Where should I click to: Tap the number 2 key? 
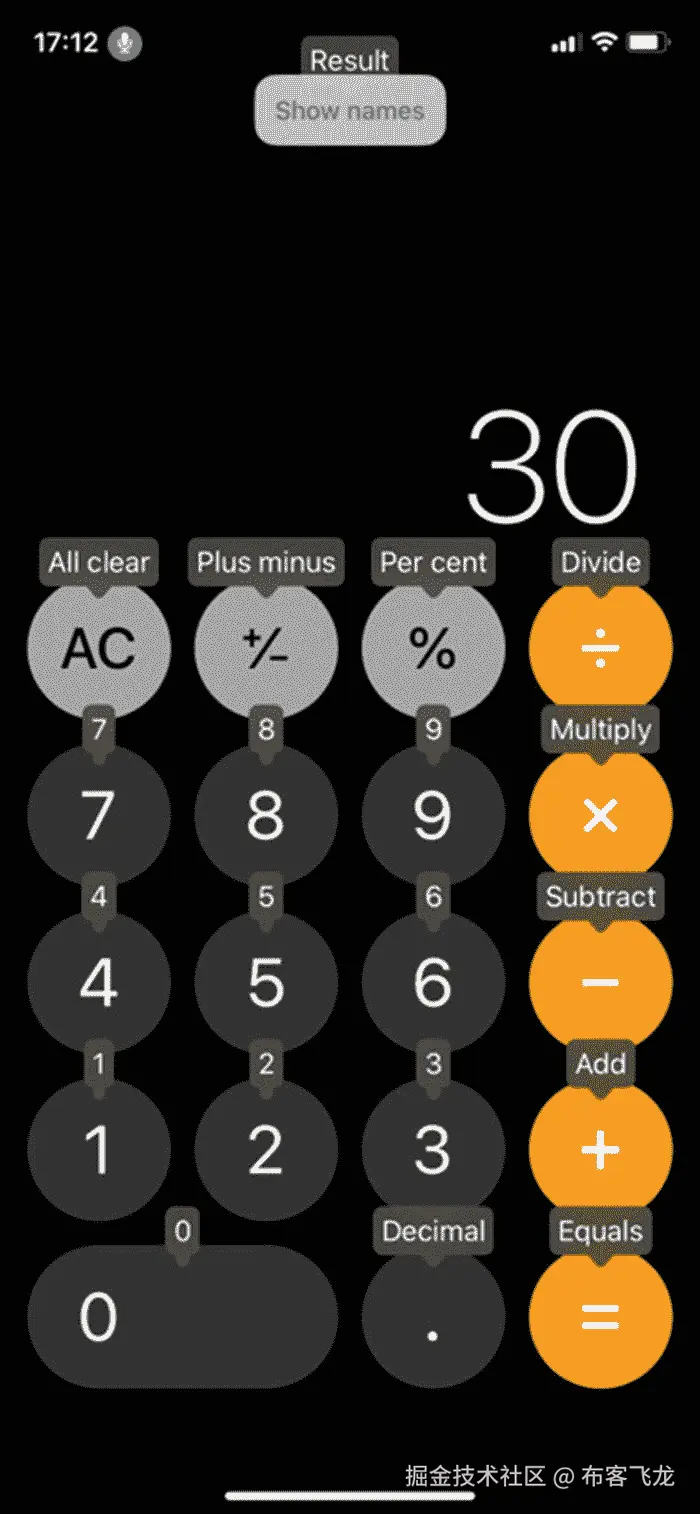pyautogui.click(x=266, y=1150)
